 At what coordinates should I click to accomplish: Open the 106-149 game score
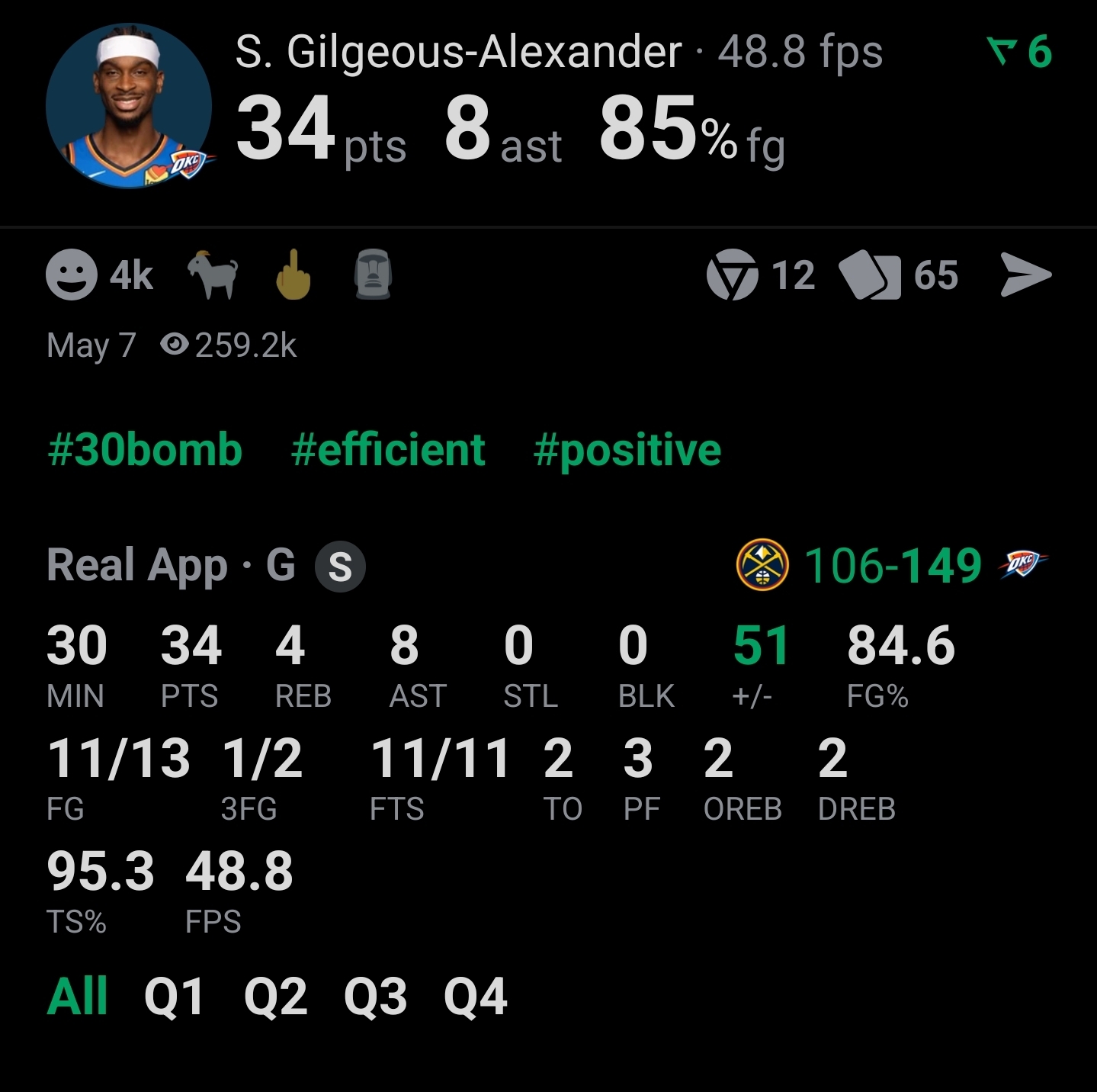pyautogui.click(x=893, y=565)
